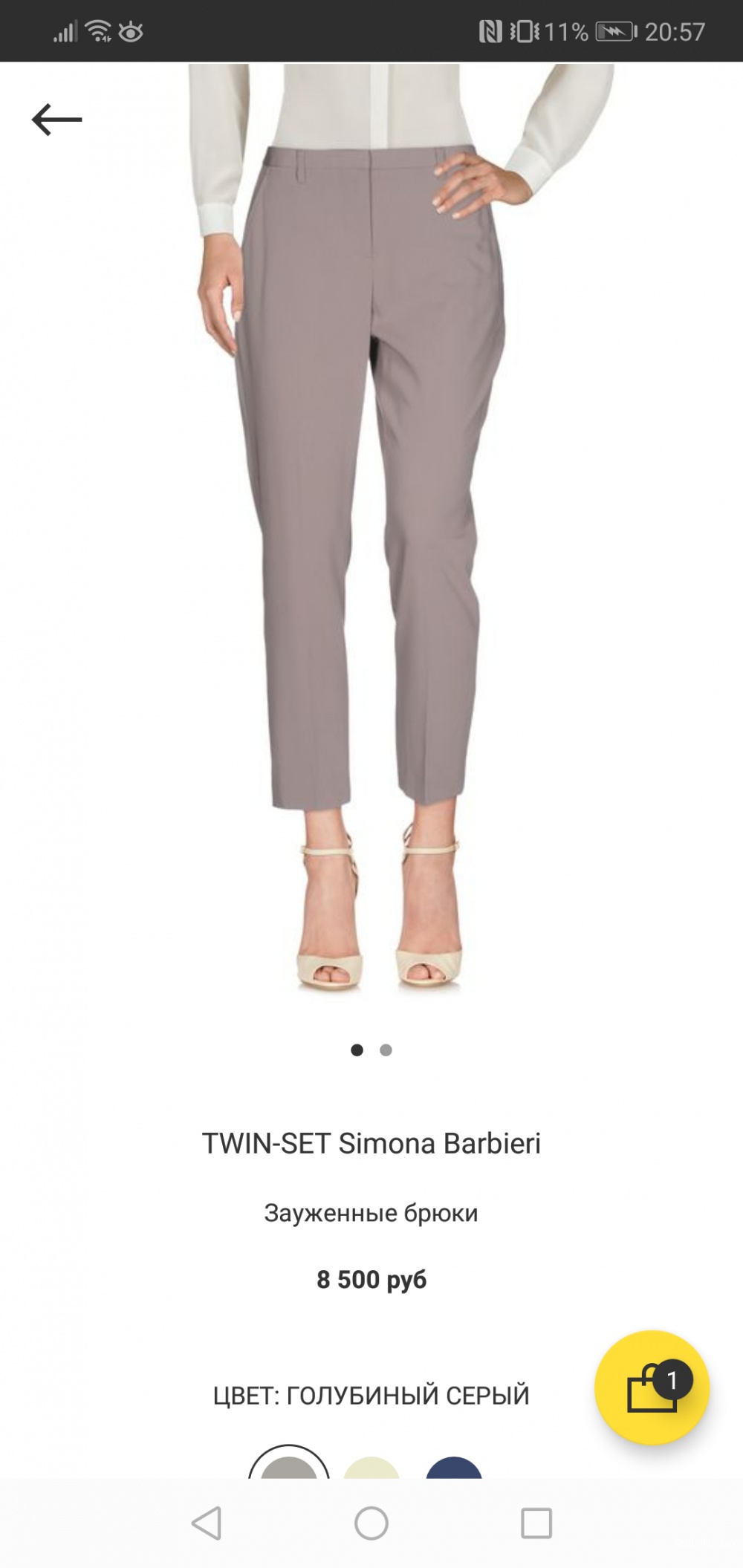Open the trousers product photo
The width and height of the screenshot is (743, 1568).
(371, 520)
